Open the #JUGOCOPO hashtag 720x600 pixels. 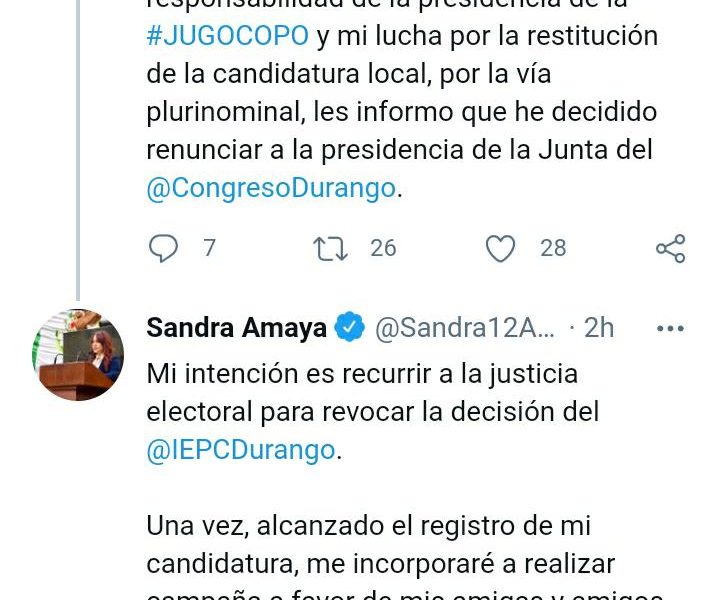point(227,37)
